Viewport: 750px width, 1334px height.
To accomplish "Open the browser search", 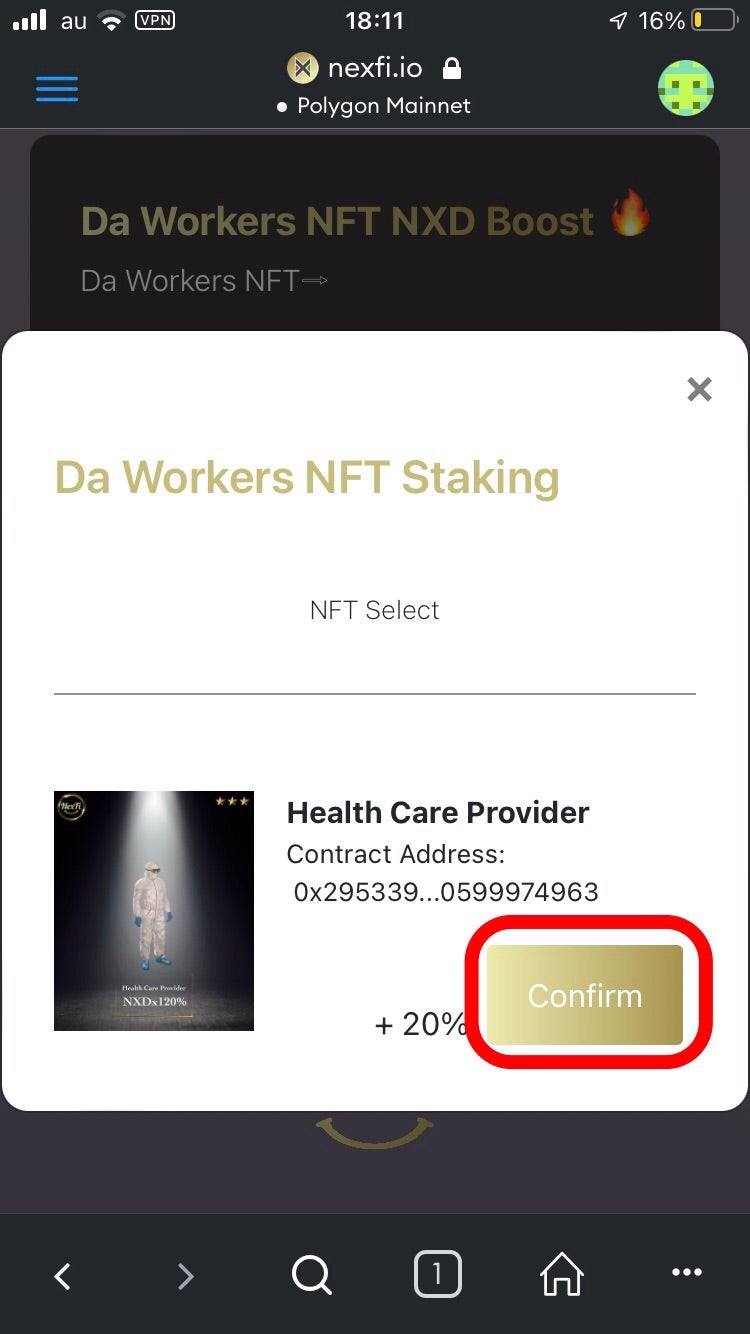I will click(311, 1275).
